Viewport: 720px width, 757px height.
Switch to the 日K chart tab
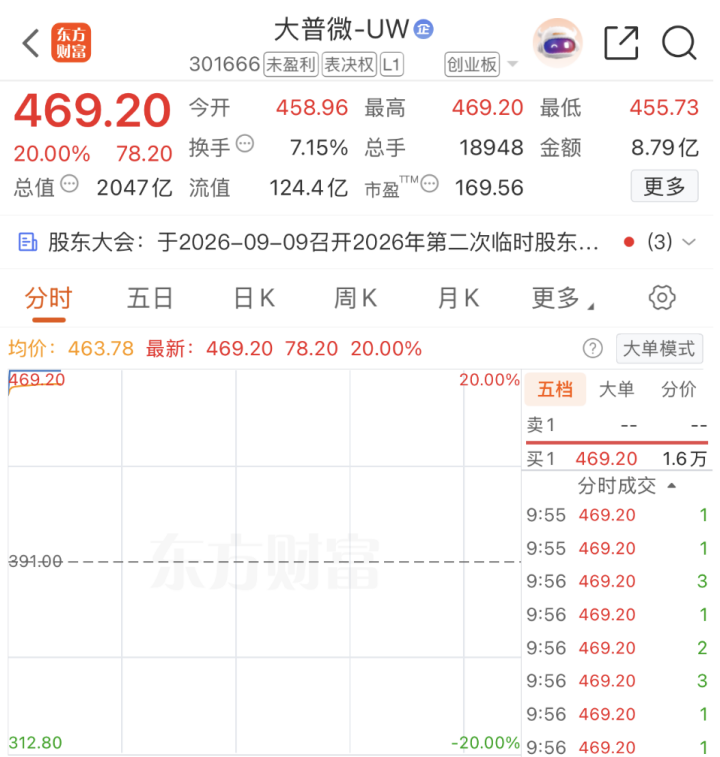[254, 298]
